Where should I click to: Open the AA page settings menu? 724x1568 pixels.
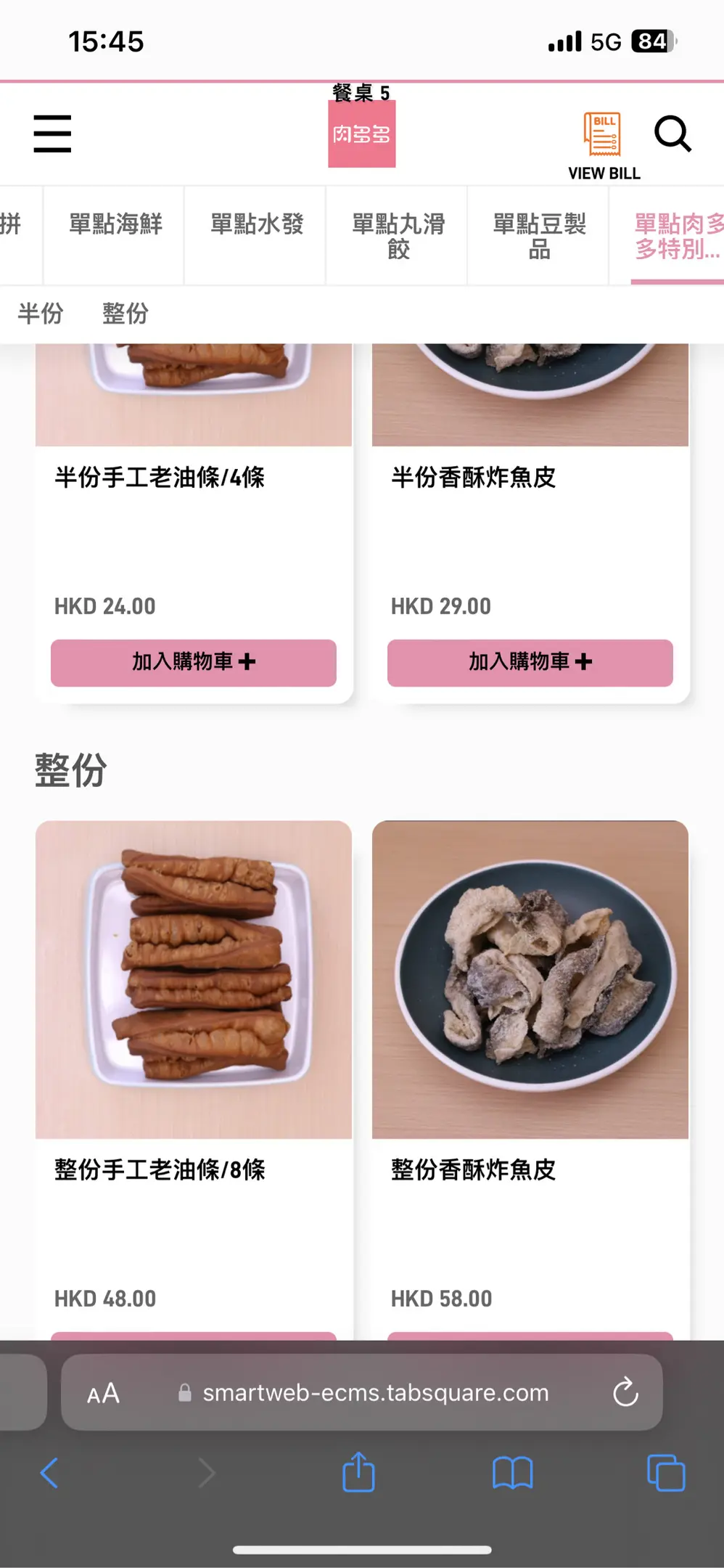[x=103, y=1393]
